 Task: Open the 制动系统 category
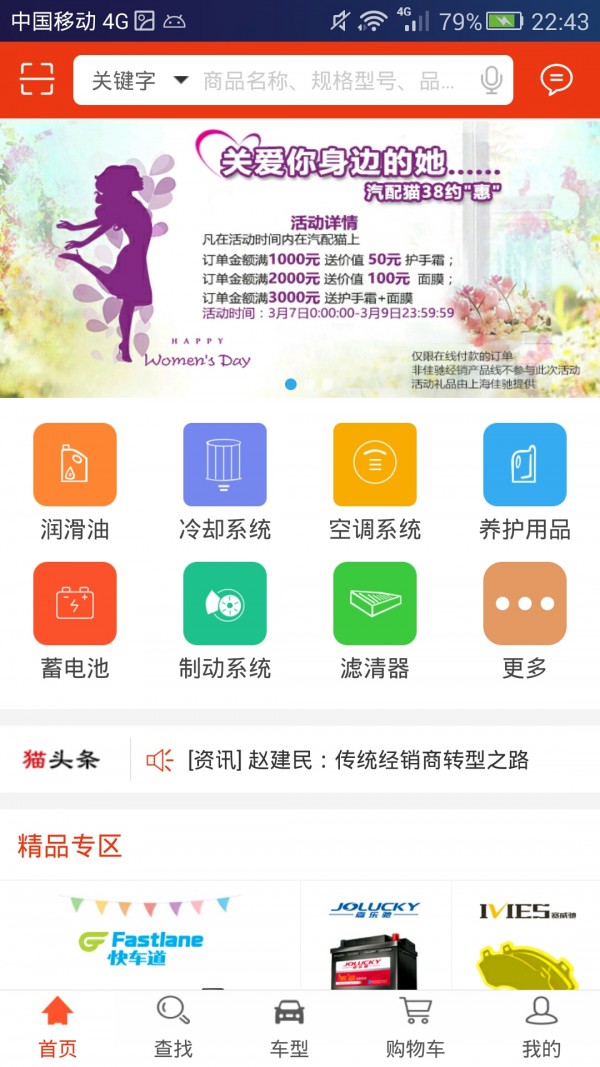pyautogui.click(x=225, y=620)
